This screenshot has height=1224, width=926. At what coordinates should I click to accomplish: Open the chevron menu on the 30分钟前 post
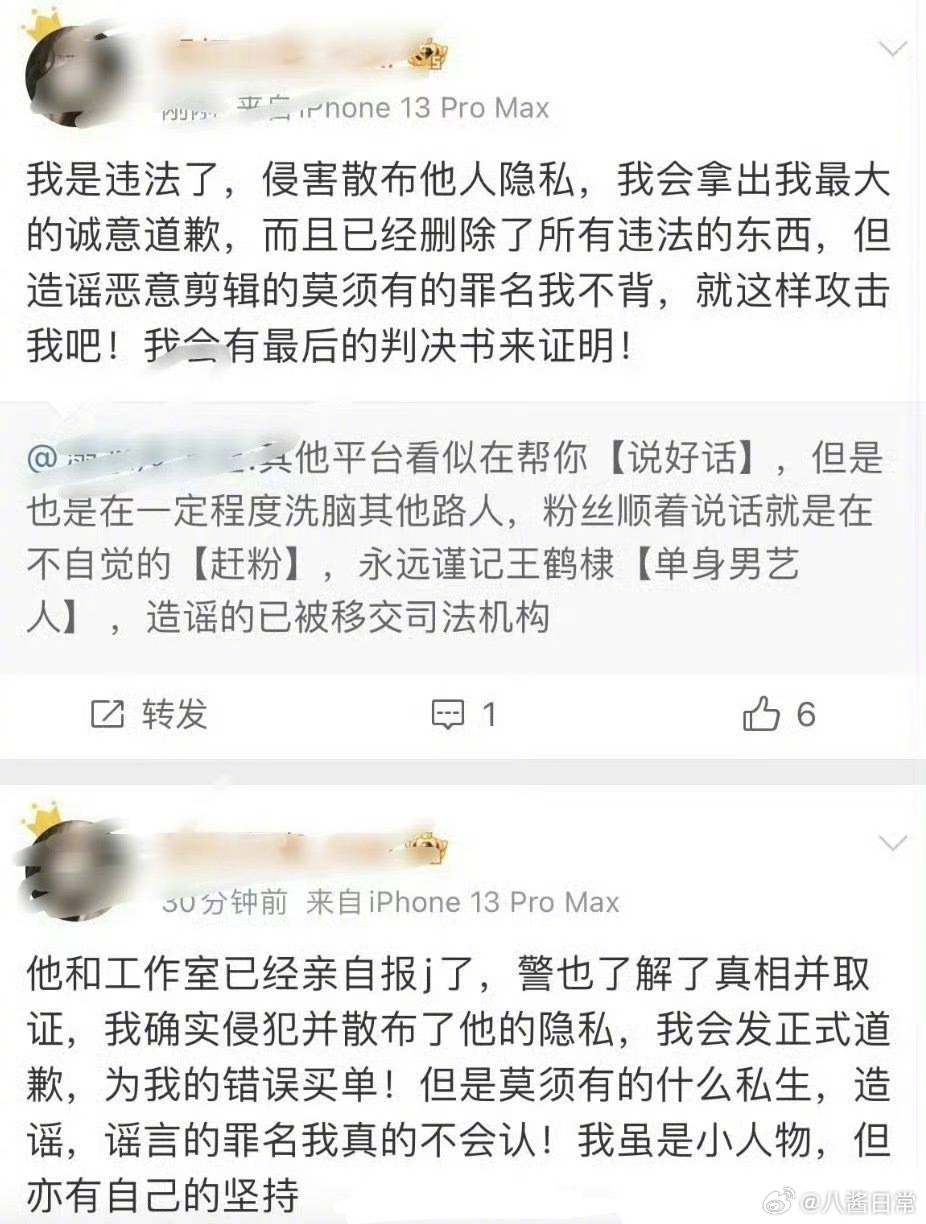pos(892,843)
